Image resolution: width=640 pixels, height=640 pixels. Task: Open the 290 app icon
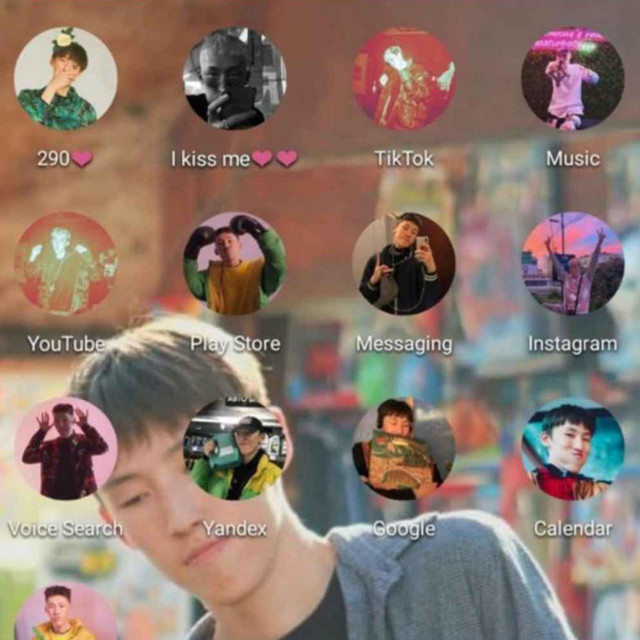pos(65,79)
